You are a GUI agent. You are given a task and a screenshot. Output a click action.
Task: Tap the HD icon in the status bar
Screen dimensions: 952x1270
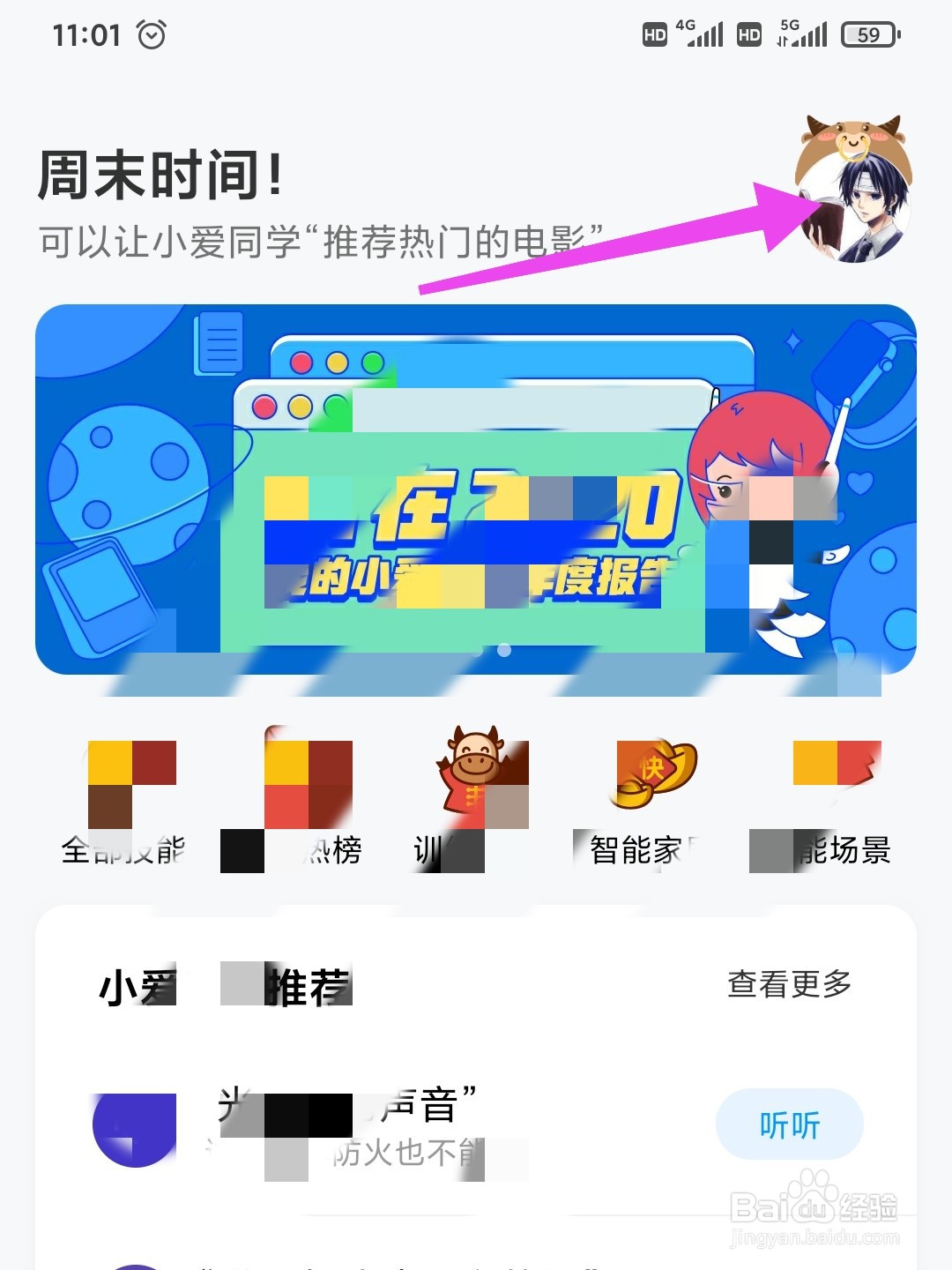point(653,34)
